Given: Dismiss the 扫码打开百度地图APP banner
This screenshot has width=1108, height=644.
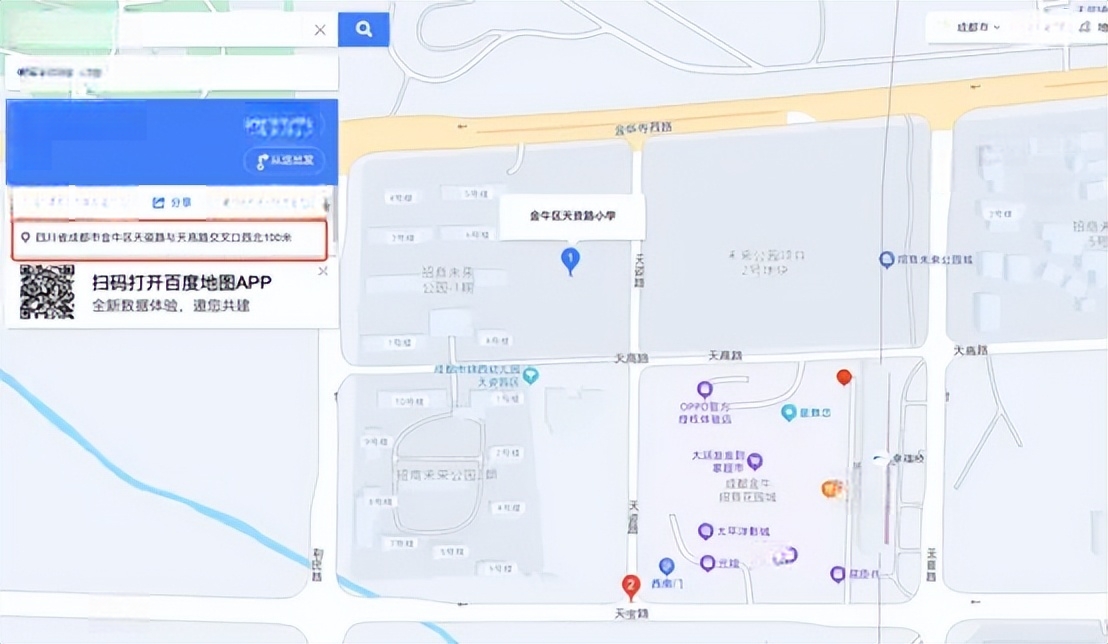Looking at the screenshot, I should tap(323, 271).
